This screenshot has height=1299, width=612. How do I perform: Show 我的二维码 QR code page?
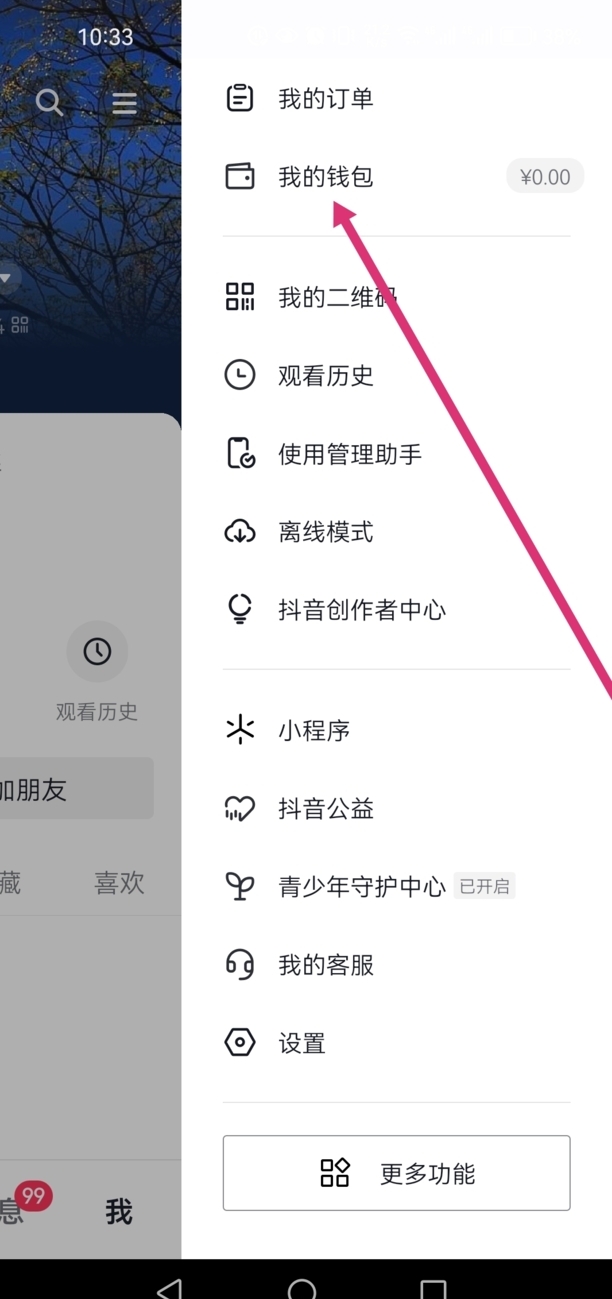pyautogui.click(x=337, y=297)
